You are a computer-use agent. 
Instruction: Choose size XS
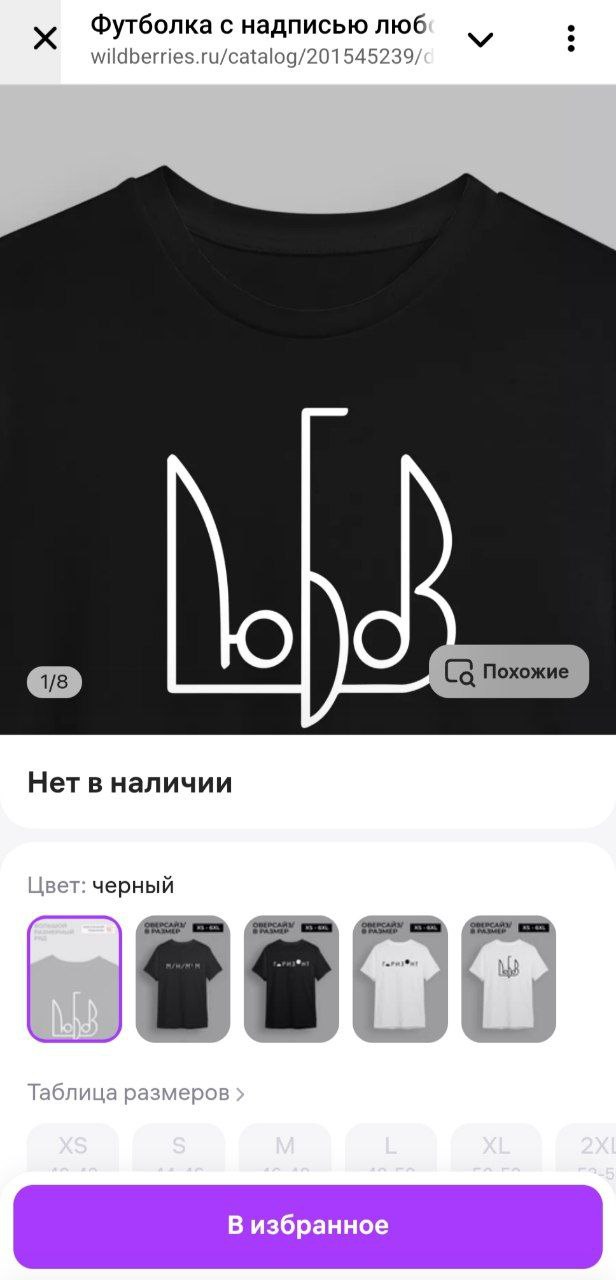point(73,1151)
